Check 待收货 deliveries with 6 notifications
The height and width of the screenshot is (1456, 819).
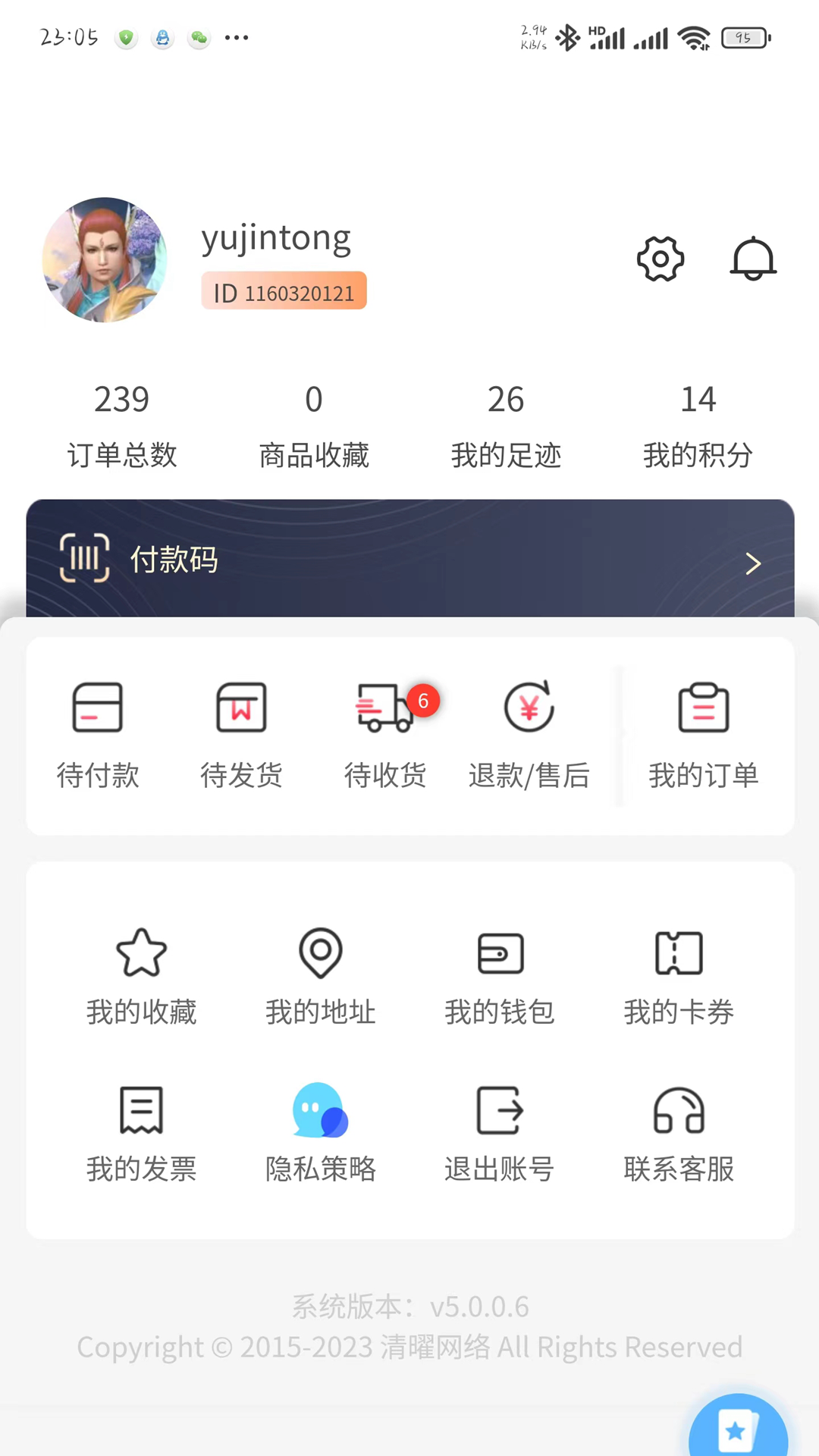[385, 732]
